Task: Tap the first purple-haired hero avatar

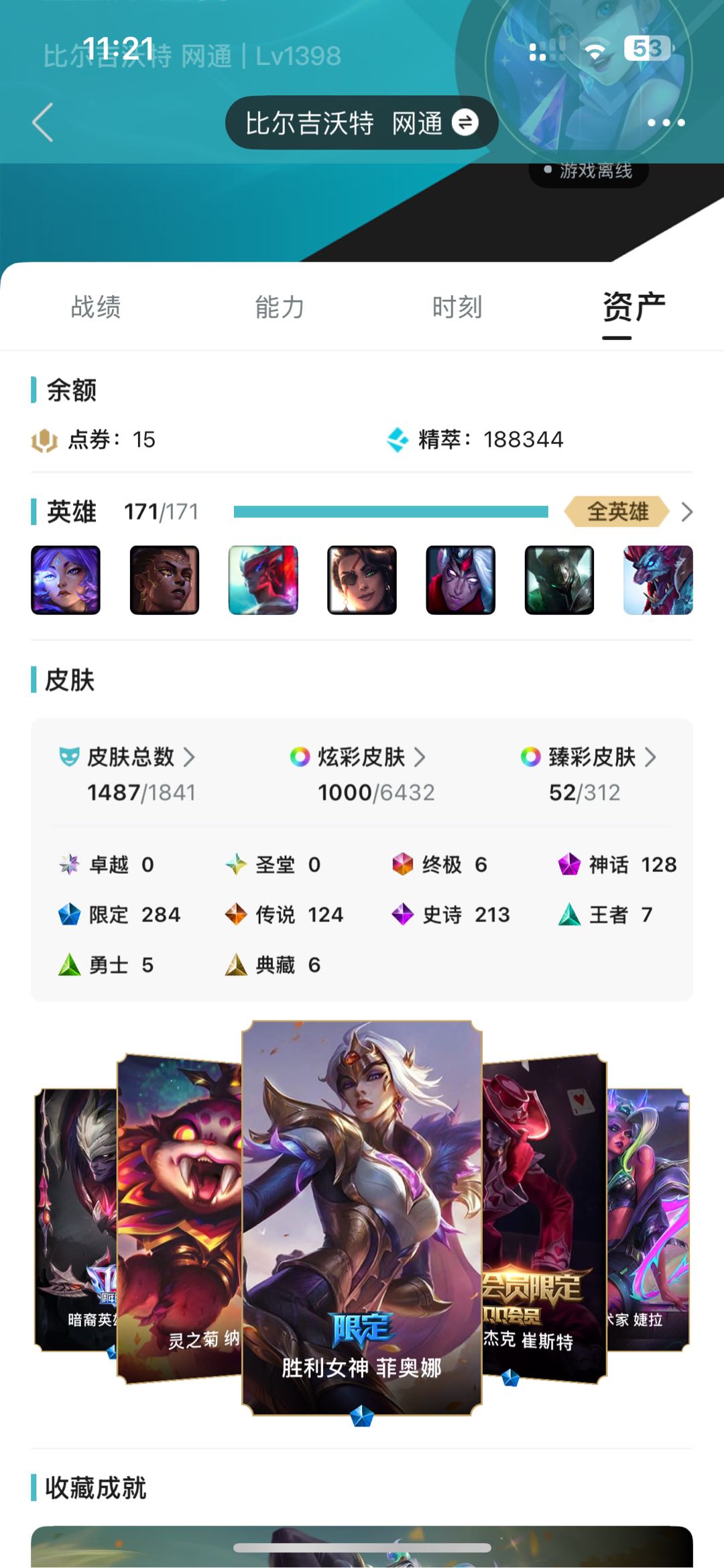Action: [x=66, y=580]
